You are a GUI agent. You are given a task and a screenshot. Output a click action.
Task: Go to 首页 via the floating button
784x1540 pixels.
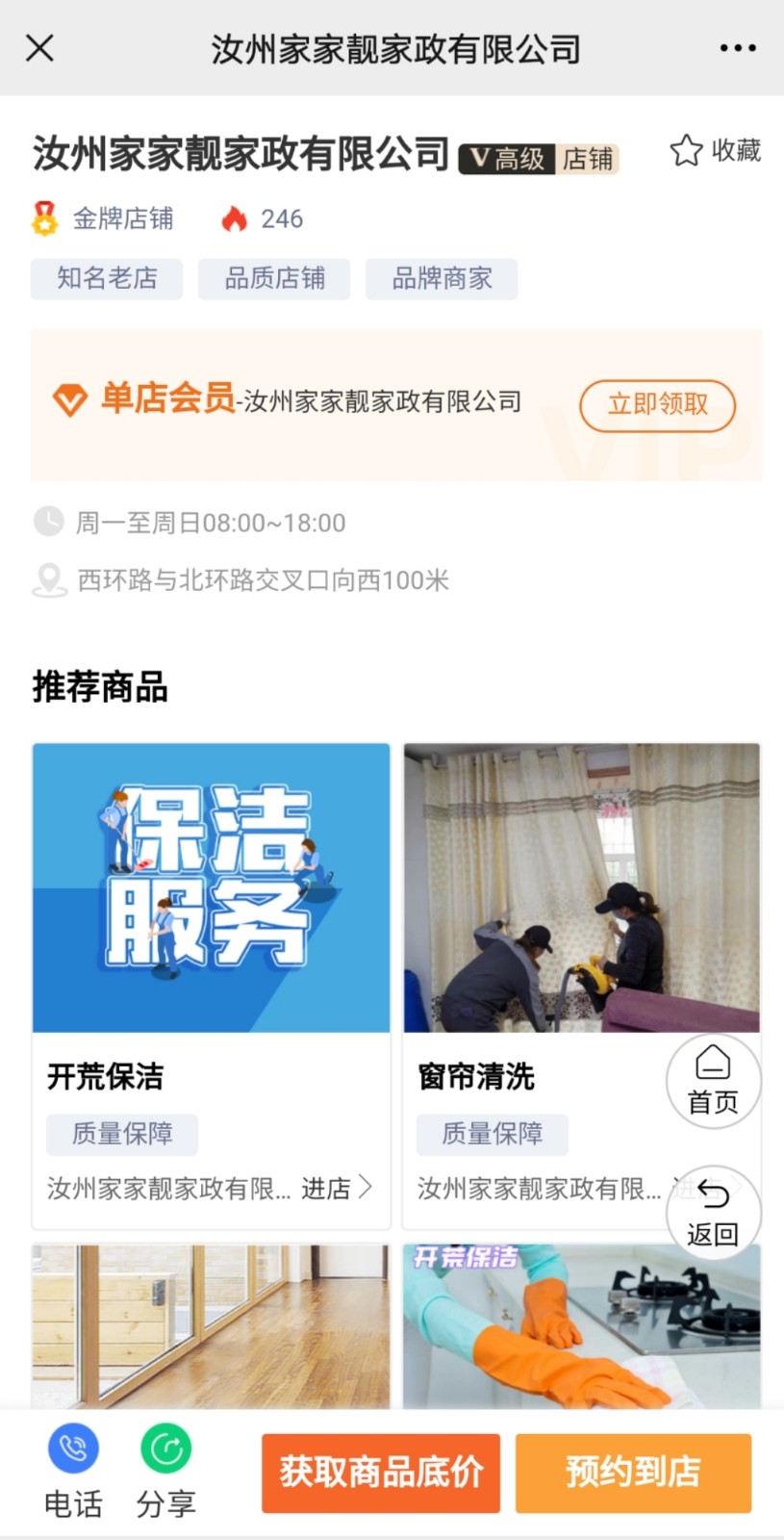coord(713,1081)
